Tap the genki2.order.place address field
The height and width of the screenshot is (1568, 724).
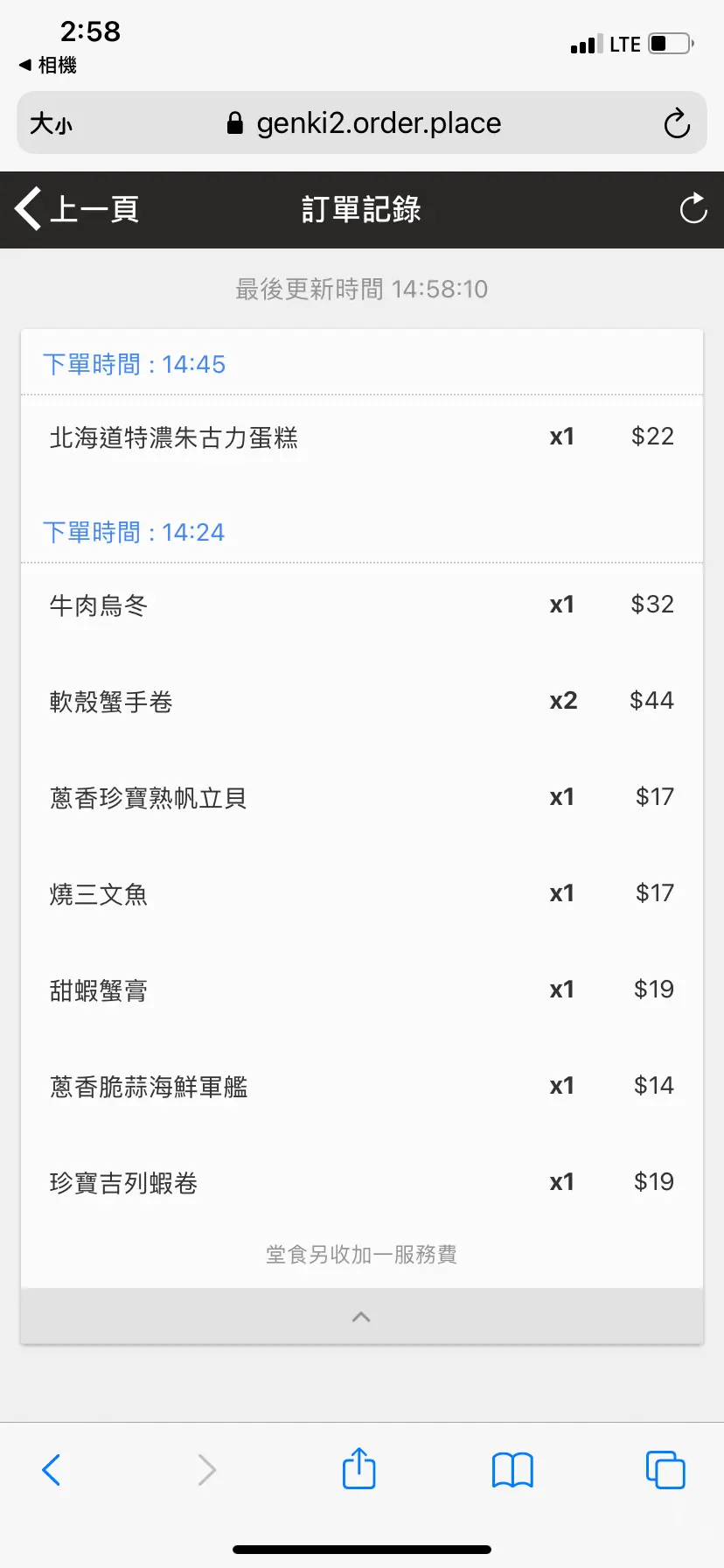(x=362, y=123)
